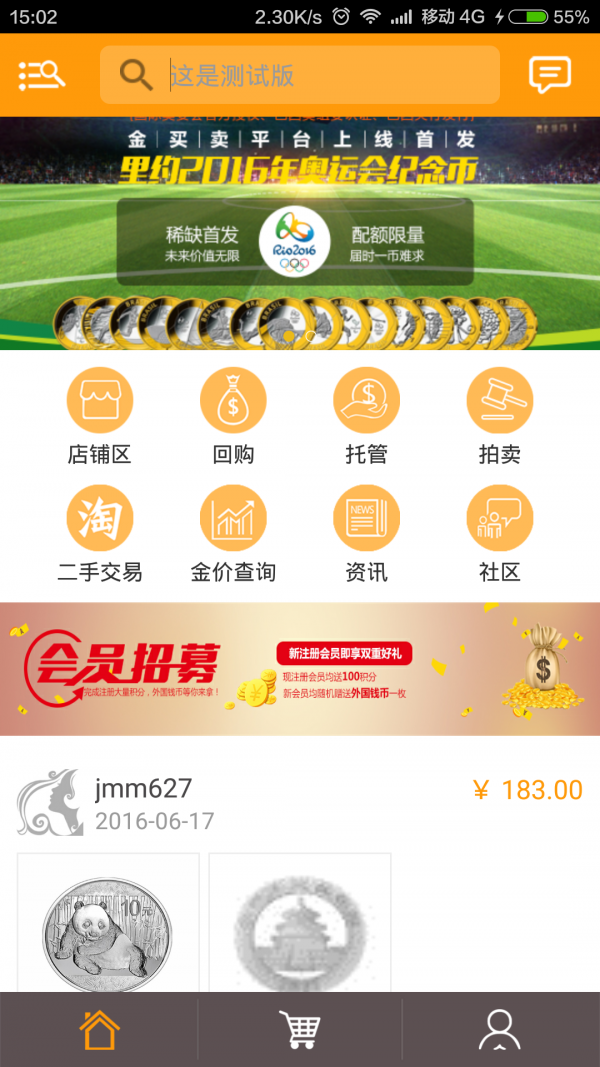Image resolution: width=600 pixels, height=1067 pixels.
Task: View the coin back side image
Action: [300, 923]
